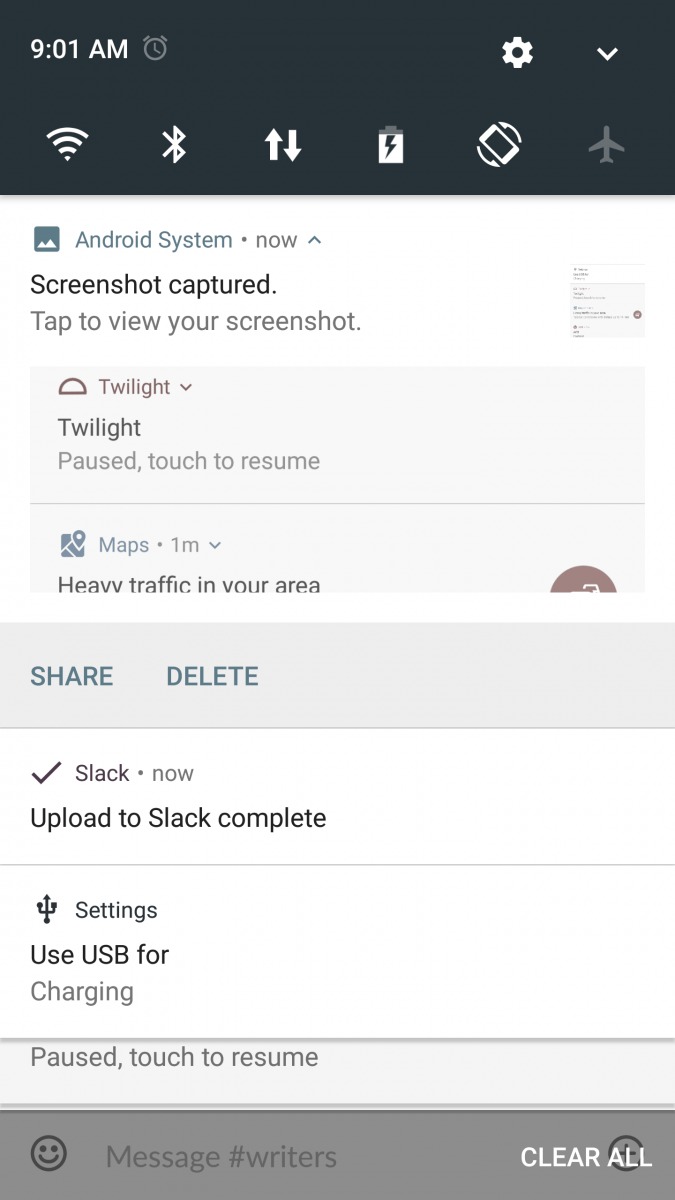Expand the quick settings panel chevron

607,54
